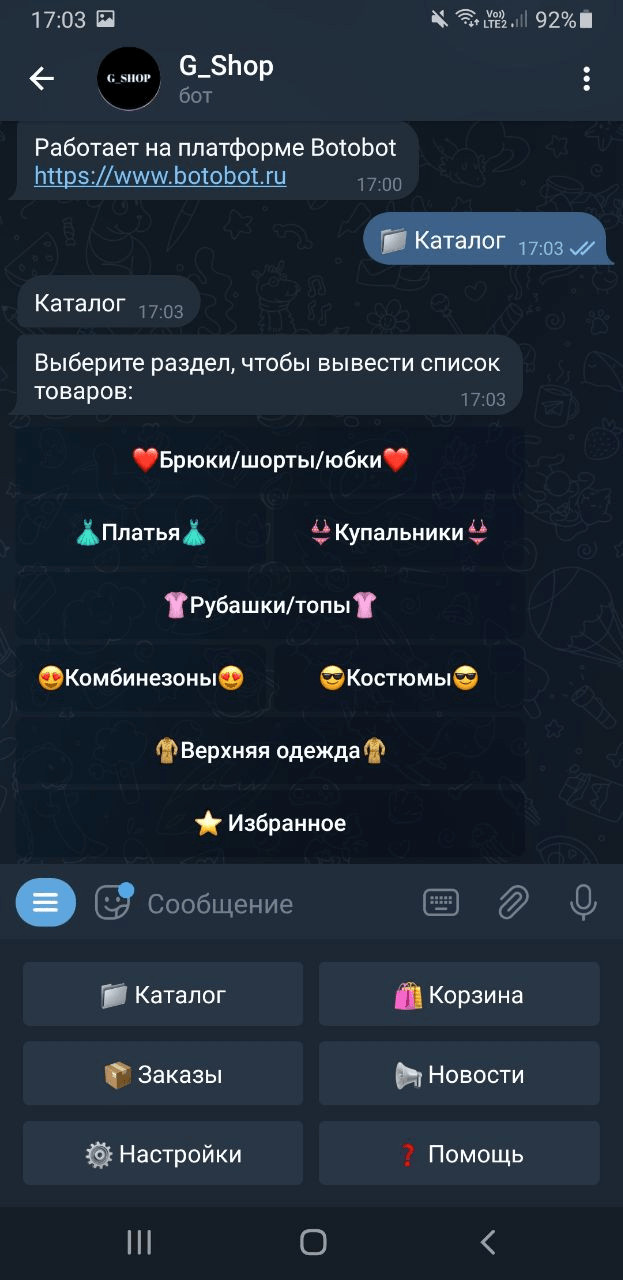623x1280 pixels.
Task: Open Корзина shopping cart
Action: coord(459,995)
